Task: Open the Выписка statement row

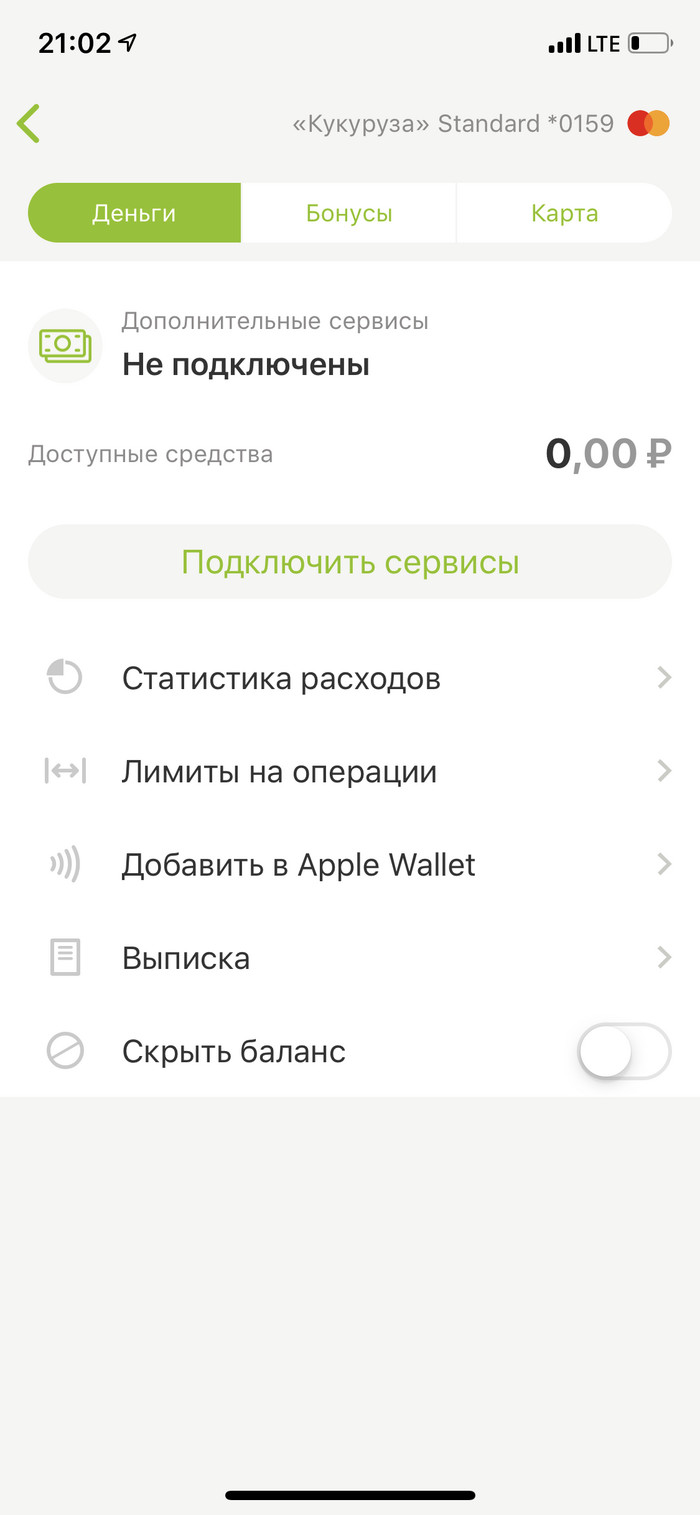Action: (350, 958)
